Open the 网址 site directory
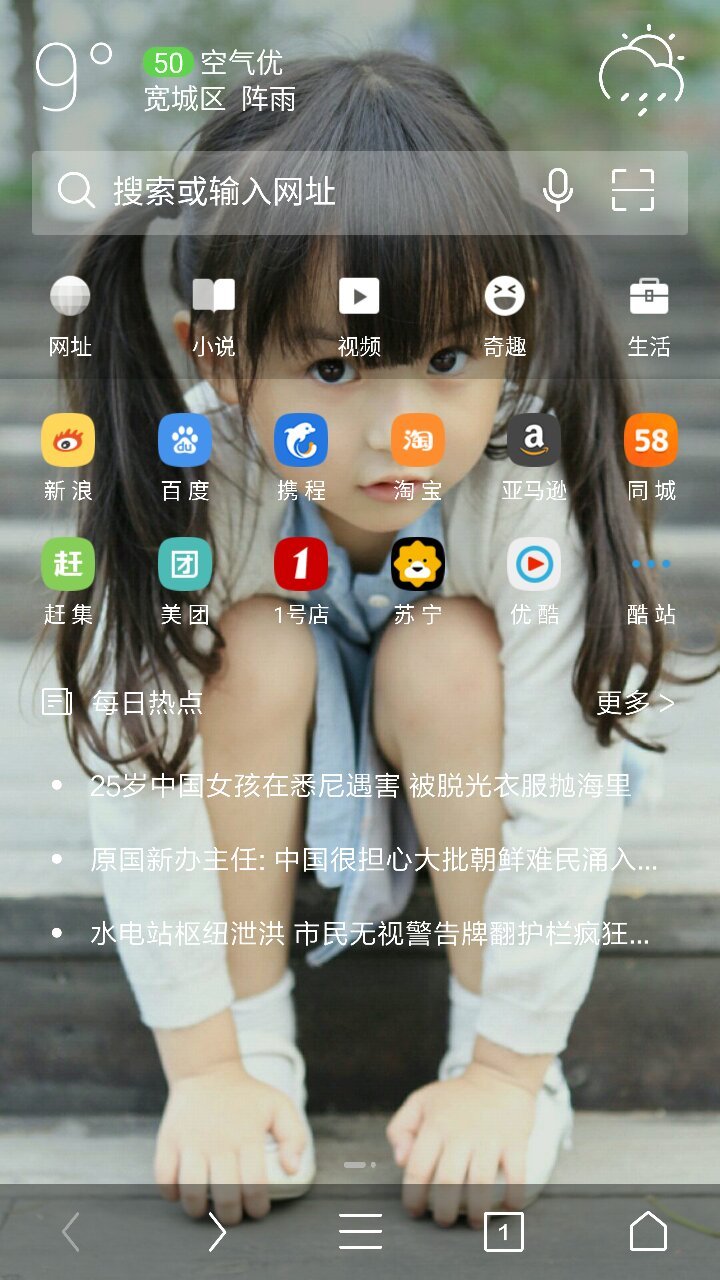 (x=70, y=315)
